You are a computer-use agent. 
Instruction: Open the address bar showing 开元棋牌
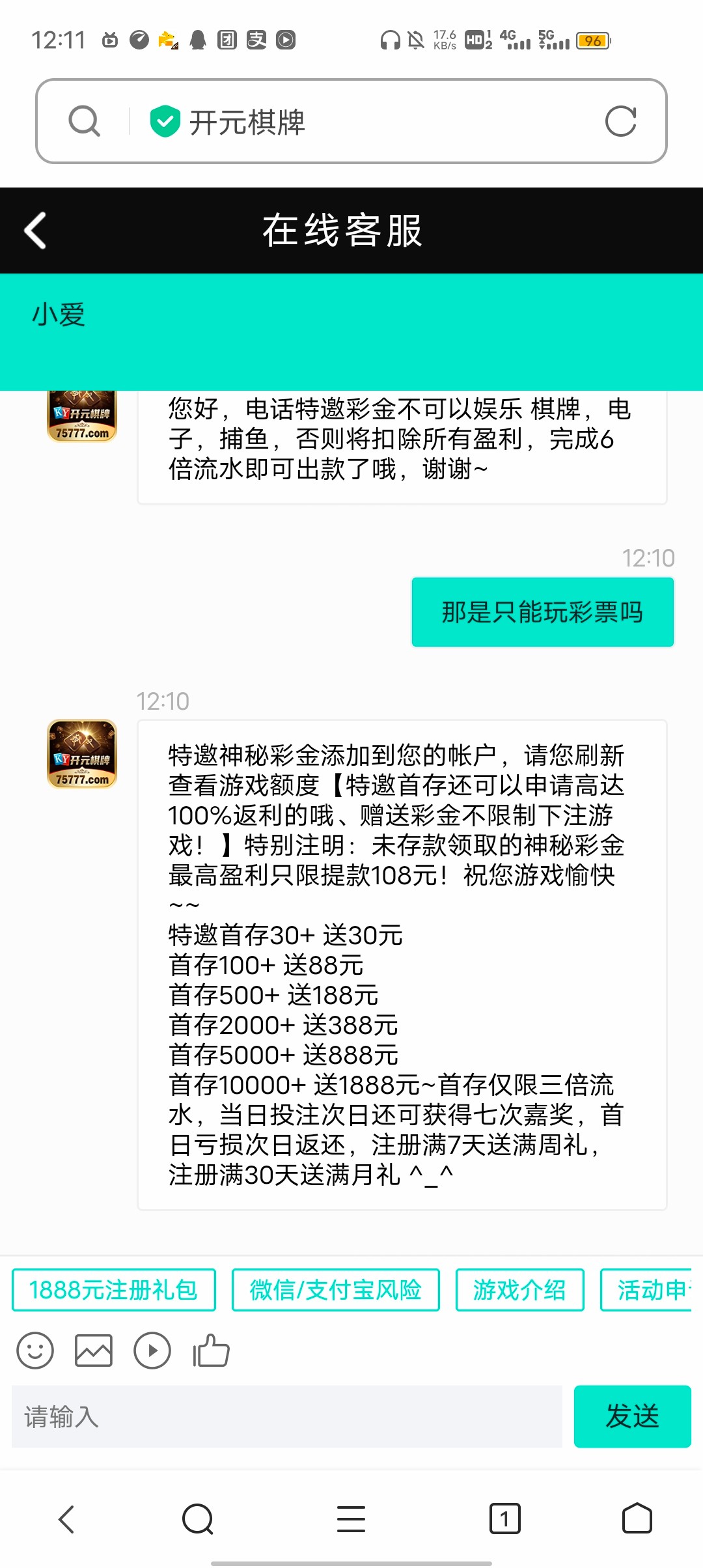point(365,121)
